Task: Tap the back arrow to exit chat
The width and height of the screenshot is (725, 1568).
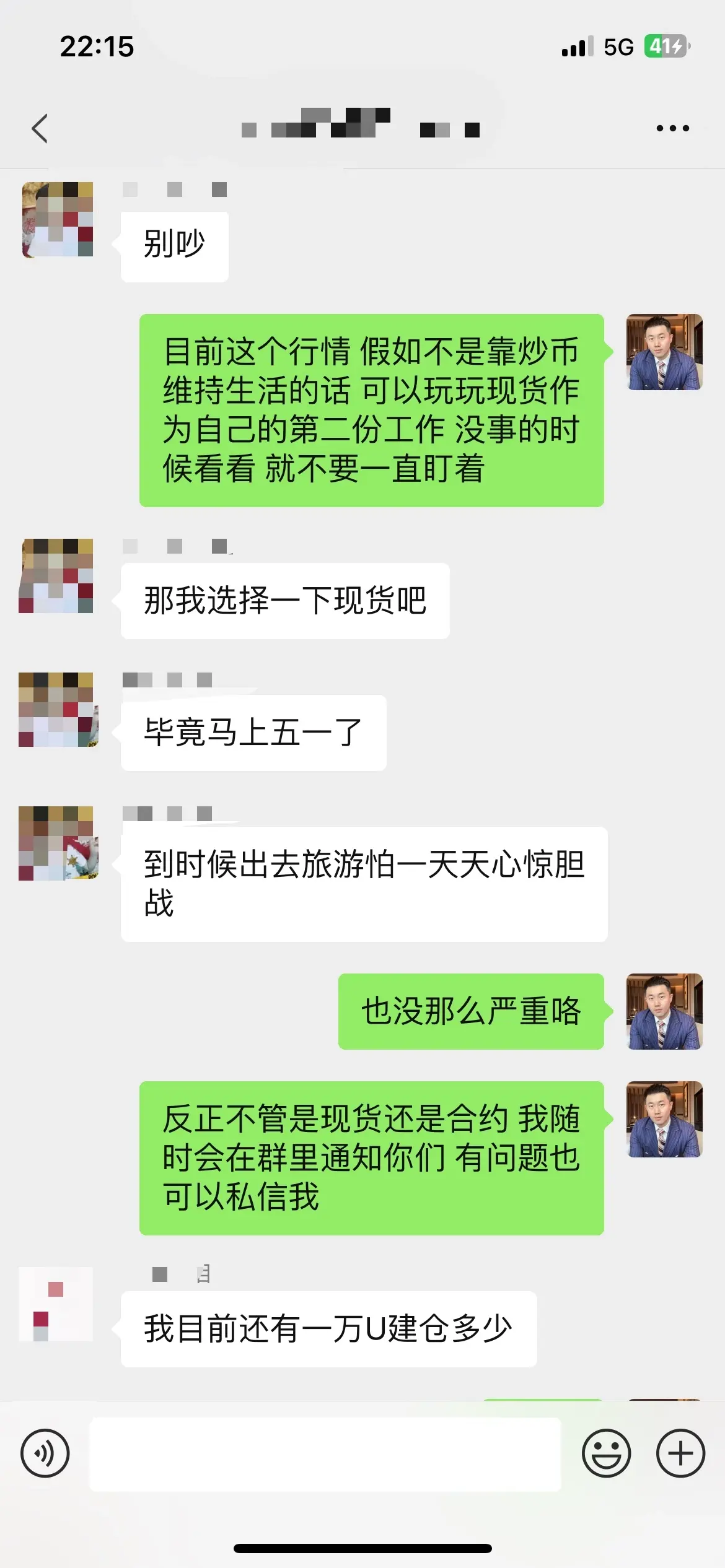Action: [40, 128]
